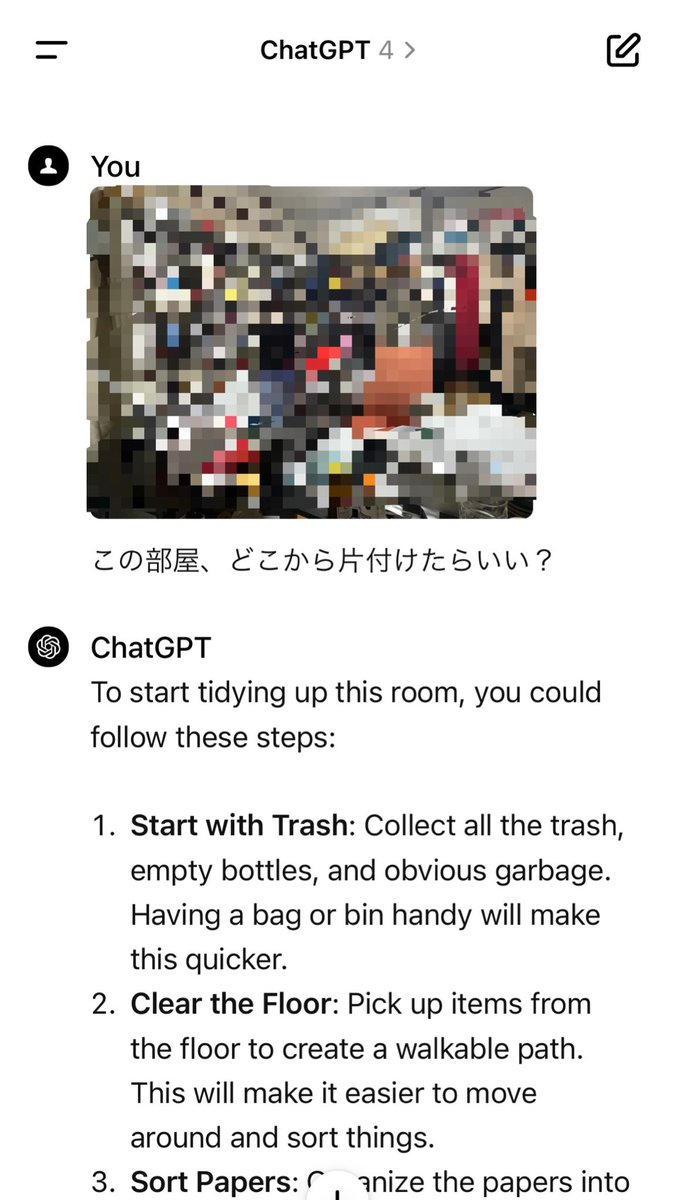This screenshot has width=675, height=1200.
Task: Jump to the bottom of the conversation
Action: point(338,1188)
